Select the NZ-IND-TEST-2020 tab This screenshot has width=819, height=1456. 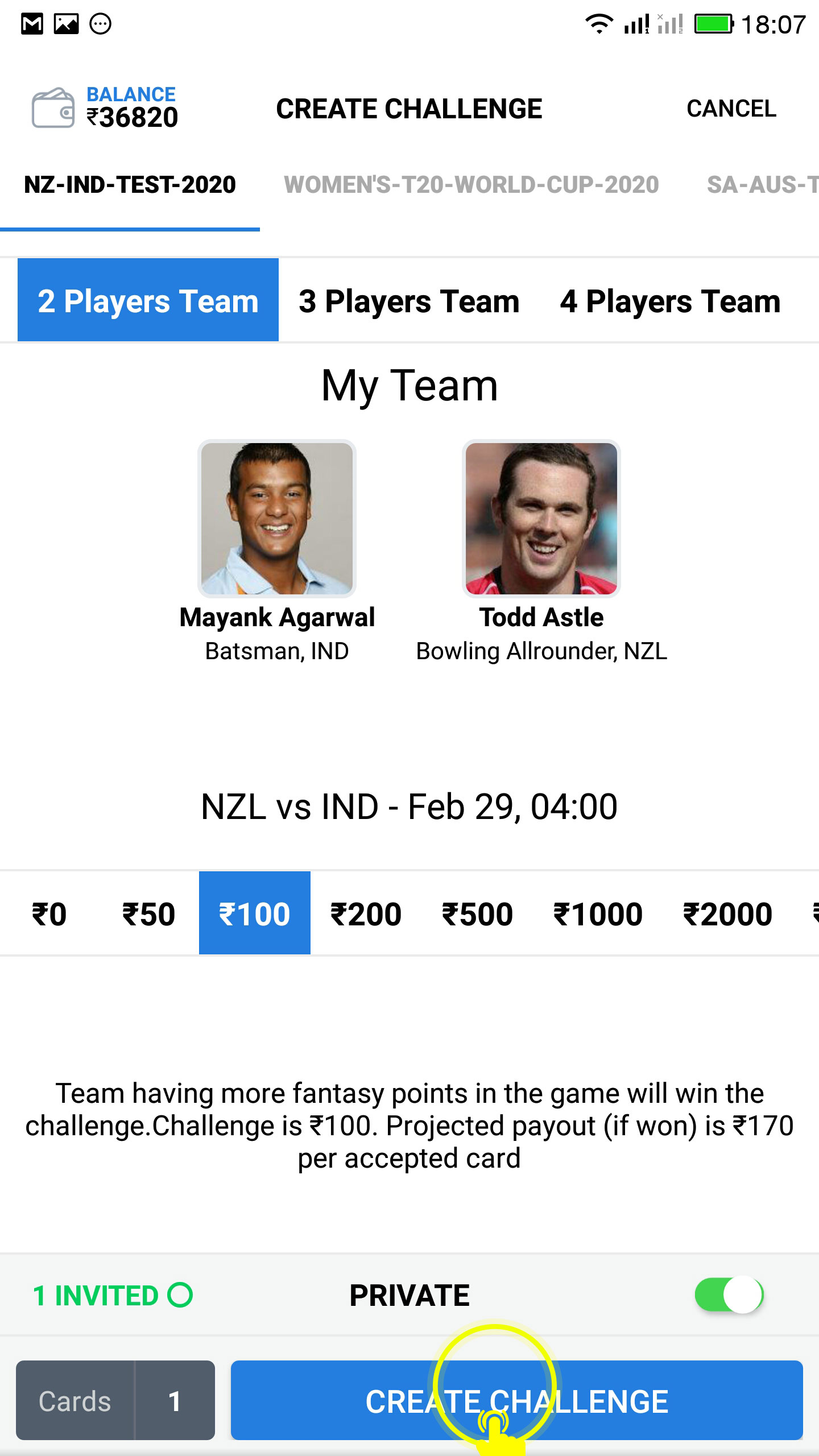[x=130, y=185]
